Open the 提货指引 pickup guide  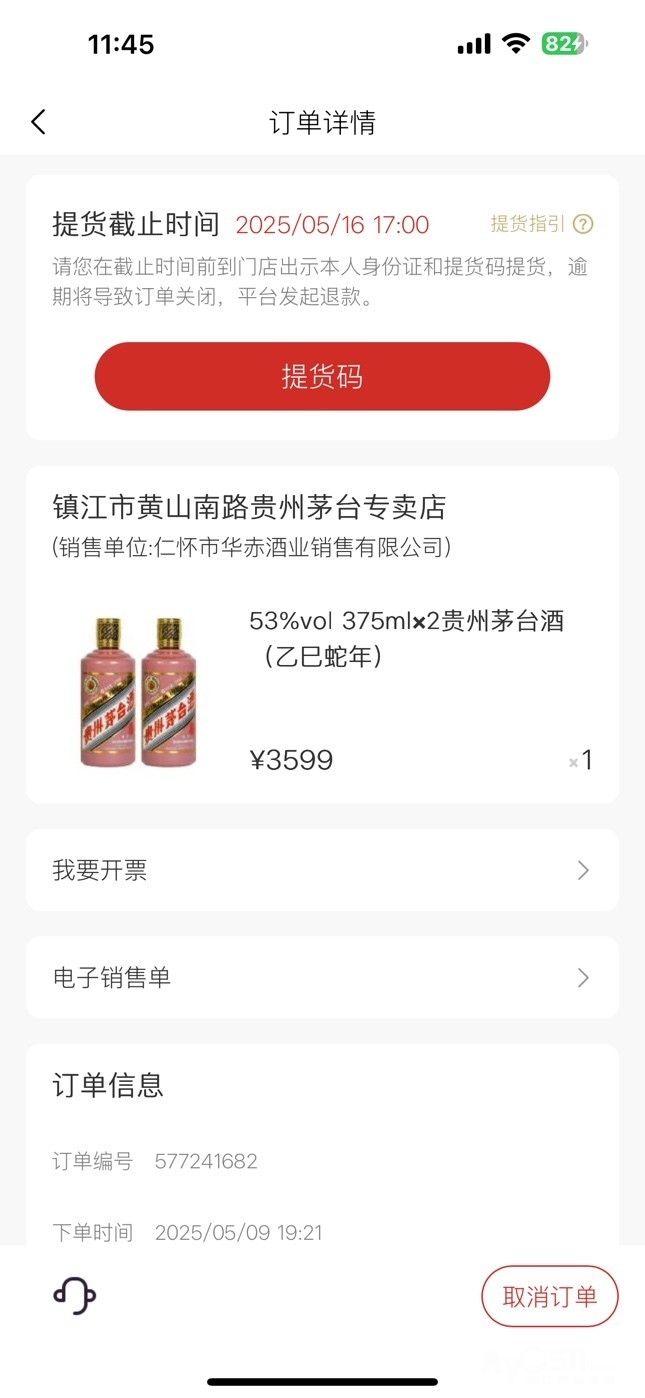(x=541, y=224)
